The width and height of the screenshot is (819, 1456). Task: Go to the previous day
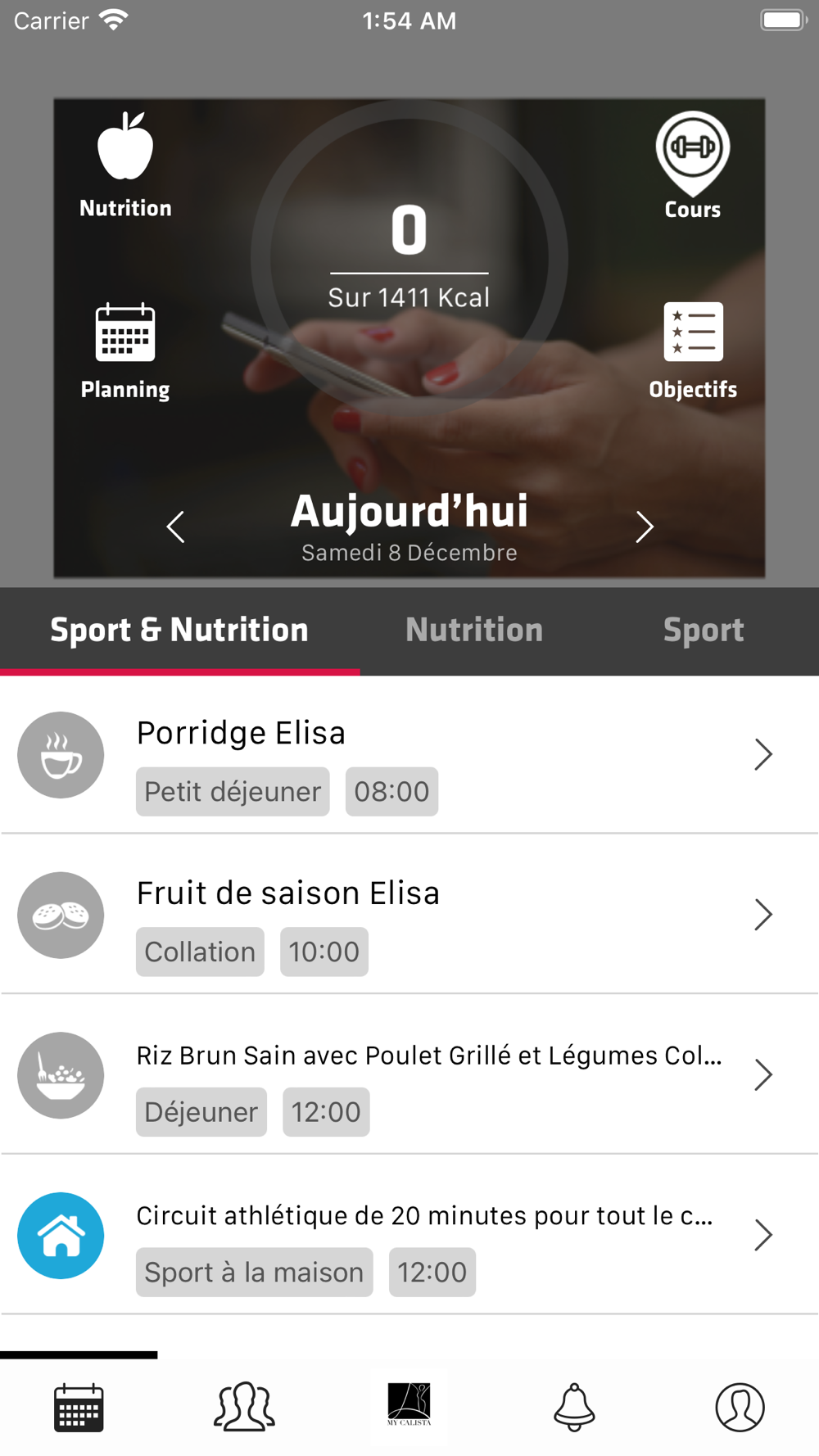pos(175,527)
